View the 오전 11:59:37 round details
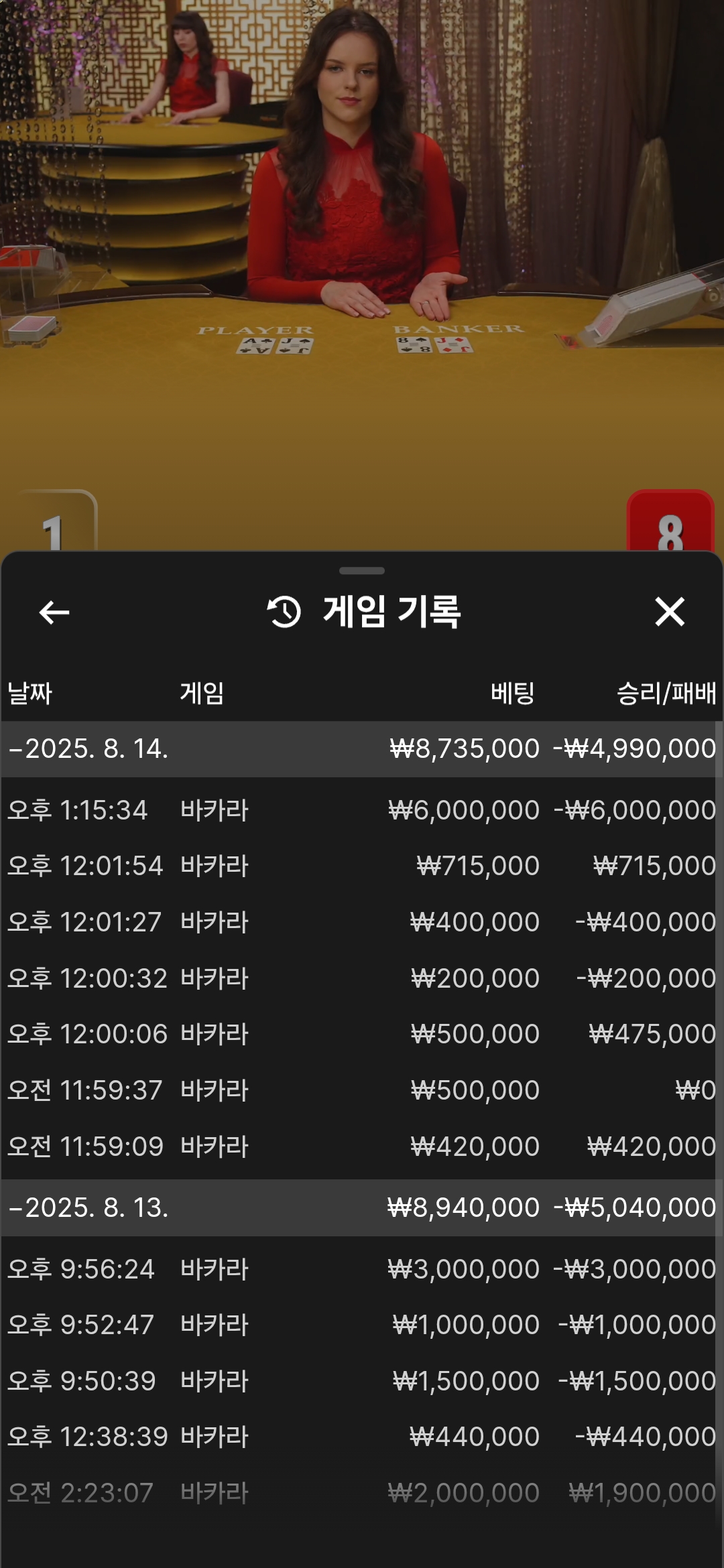 tap(362, 1090)
